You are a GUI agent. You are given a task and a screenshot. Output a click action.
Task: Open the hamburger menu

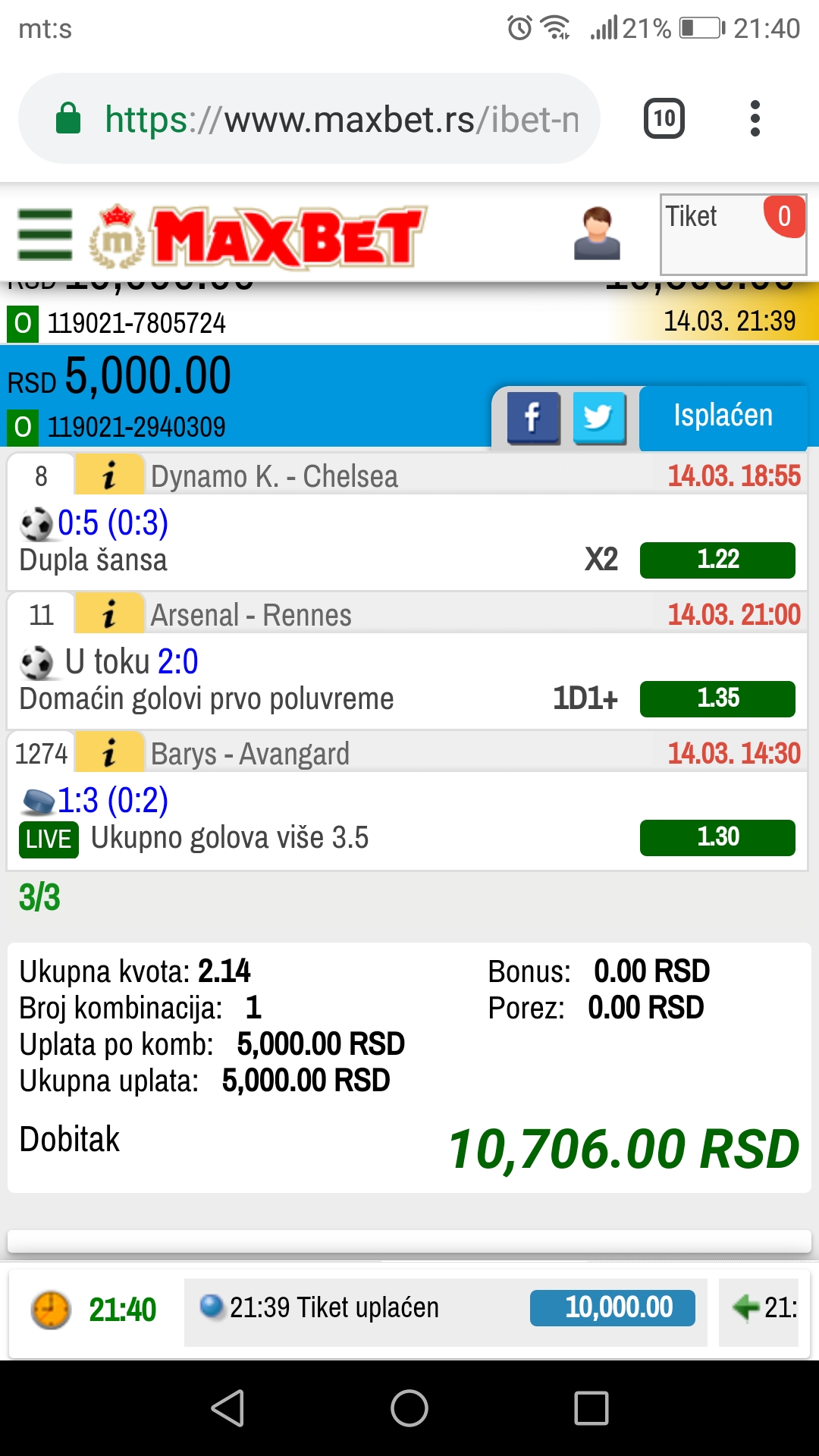tap(45, 235)
